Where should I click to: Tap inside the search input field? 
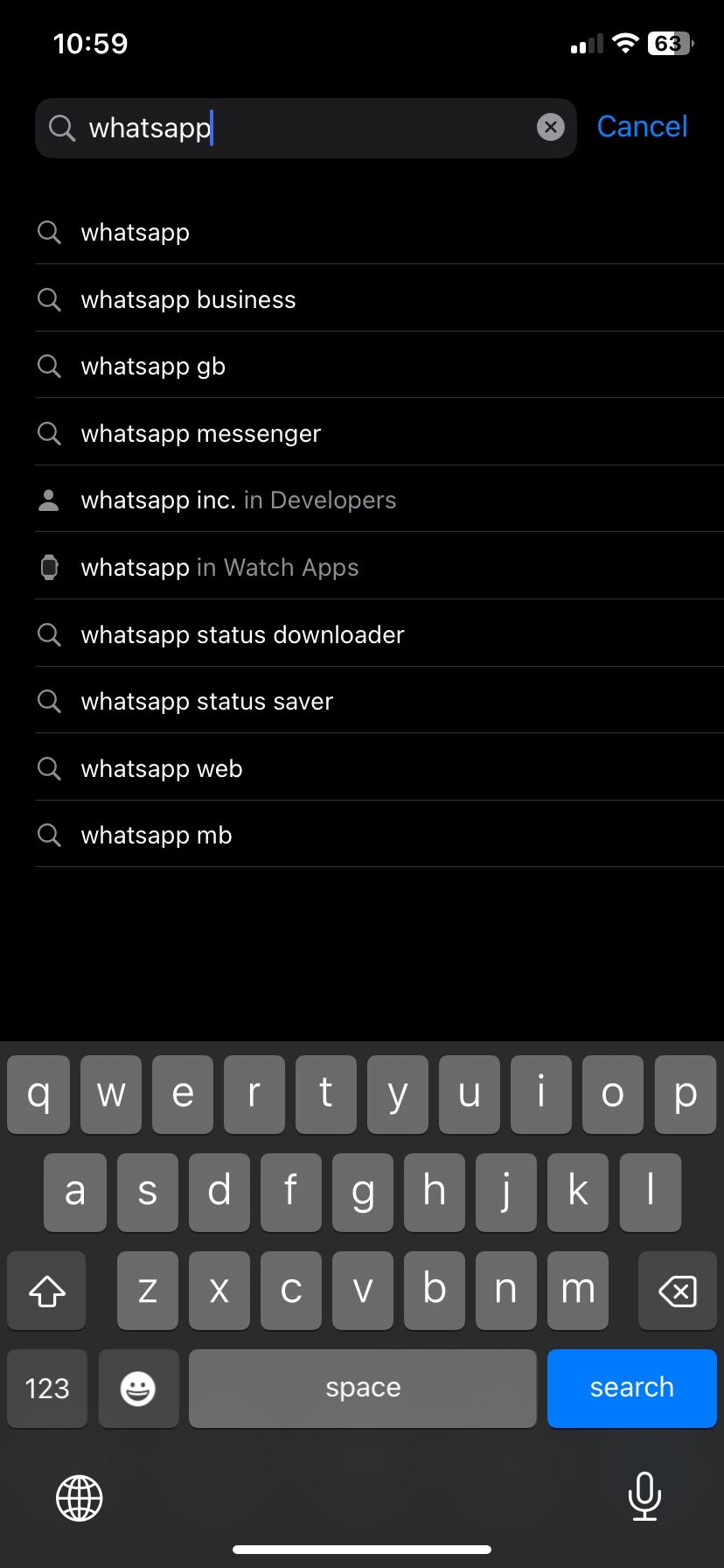[306, 128]
